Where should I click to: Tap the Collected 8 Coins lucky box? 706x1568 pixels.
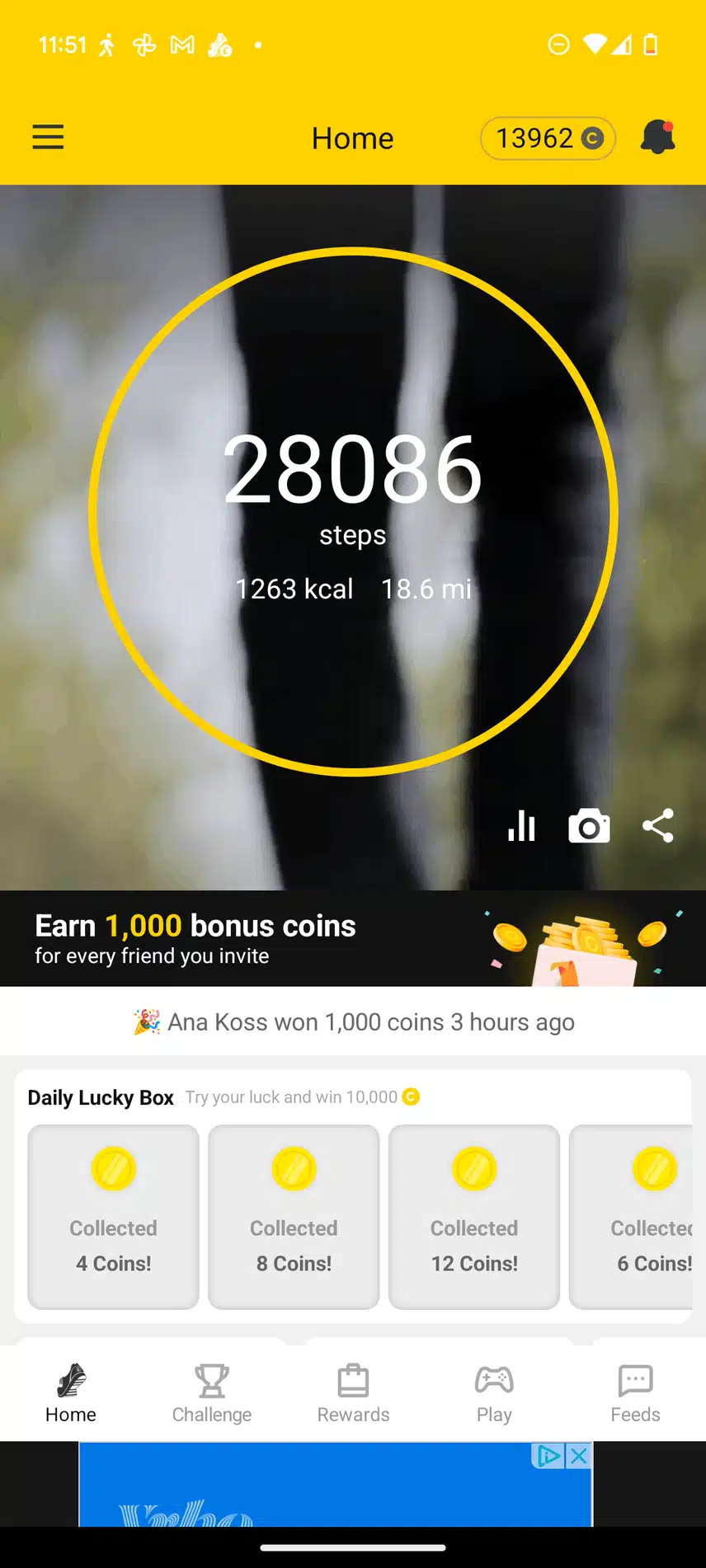click(294, 1216)
